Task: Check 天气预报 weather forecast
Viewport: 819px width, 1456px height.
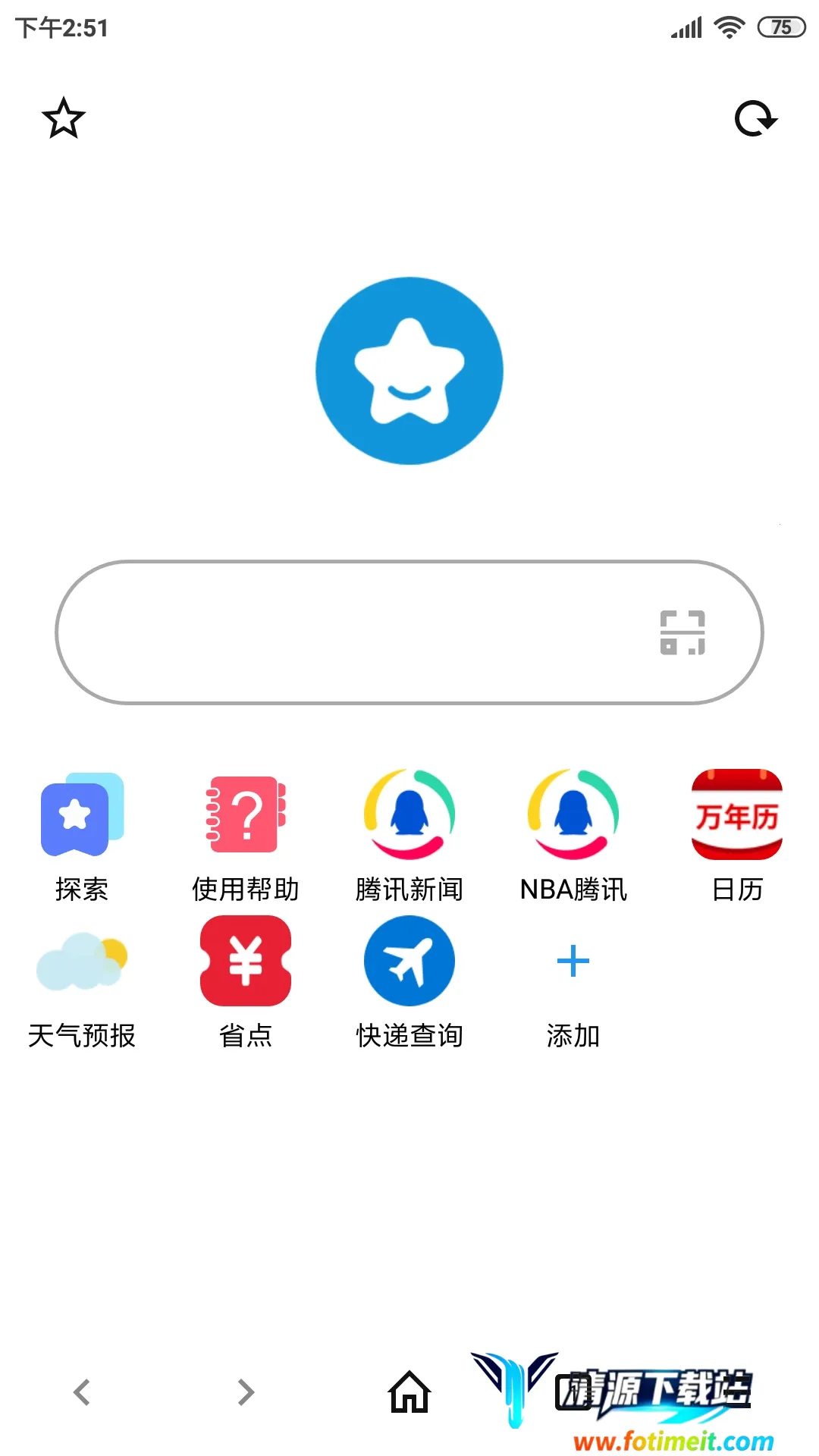Action: [82, 982]
